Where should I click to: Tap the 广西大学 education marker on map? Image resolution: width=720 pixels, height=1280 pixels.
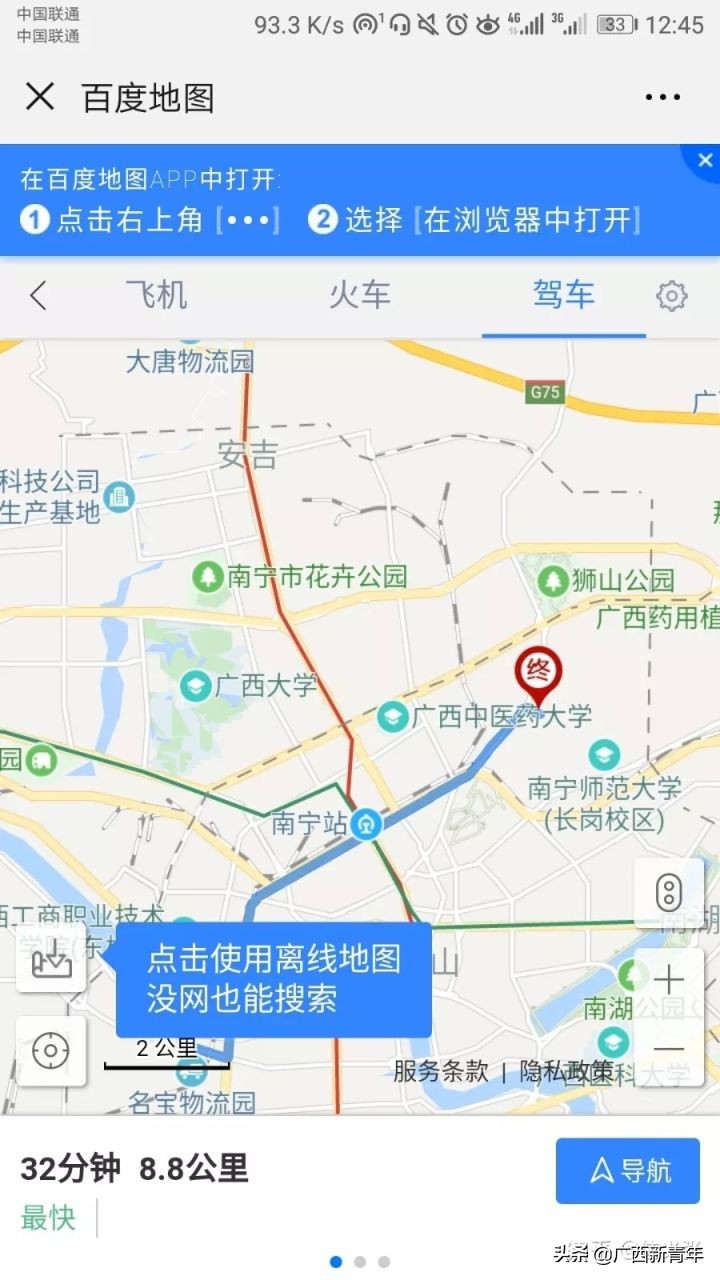193,686
